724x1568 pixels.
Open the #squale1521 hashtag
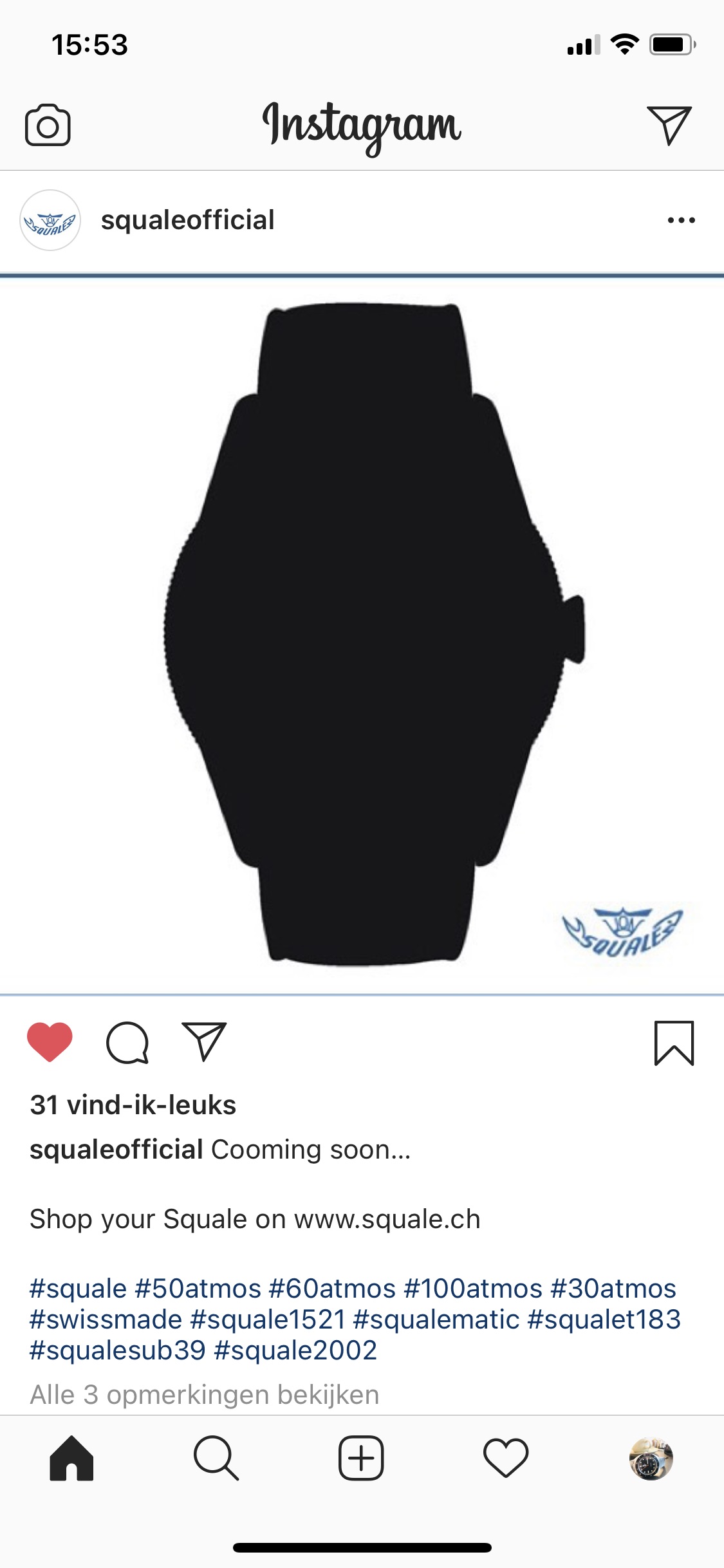tap(268, 1320)
